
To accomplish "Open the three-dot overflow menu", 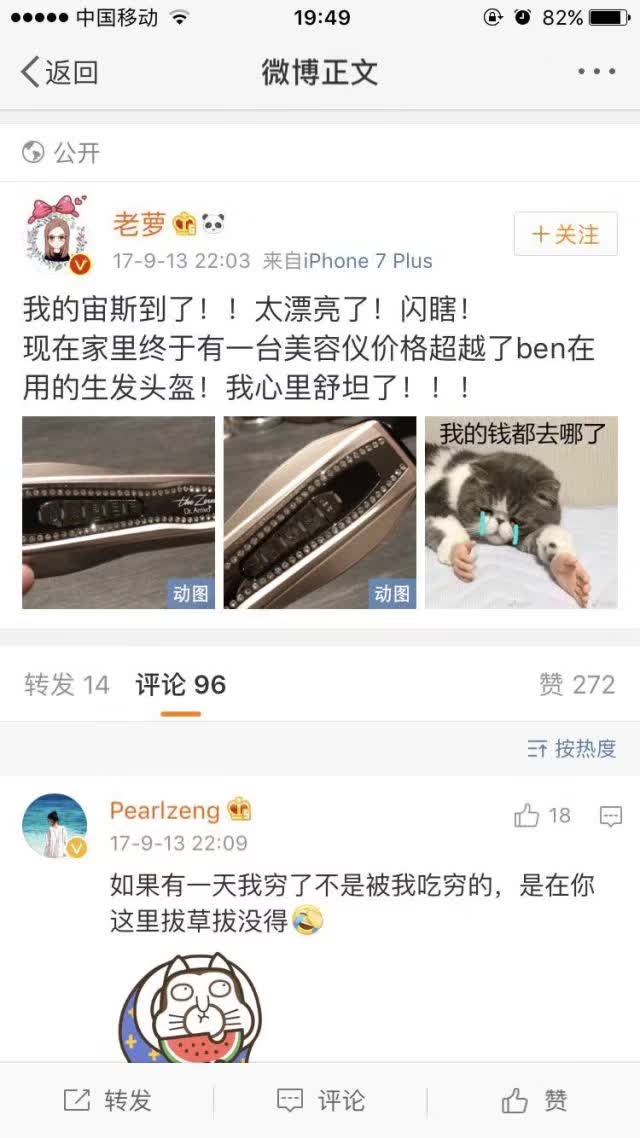I will 596,72.
